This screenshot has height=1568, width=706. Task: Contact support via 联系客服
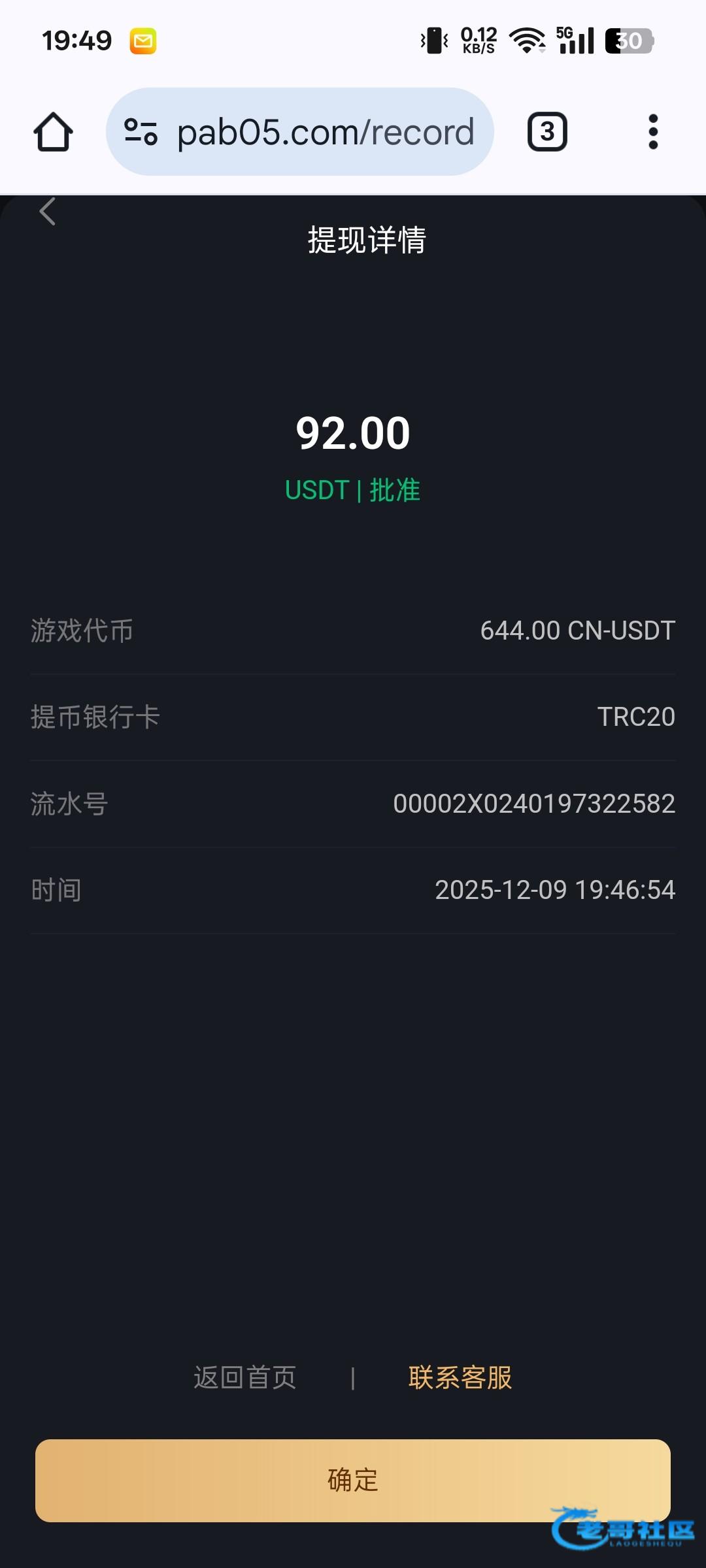click(x=460, y=1377)
